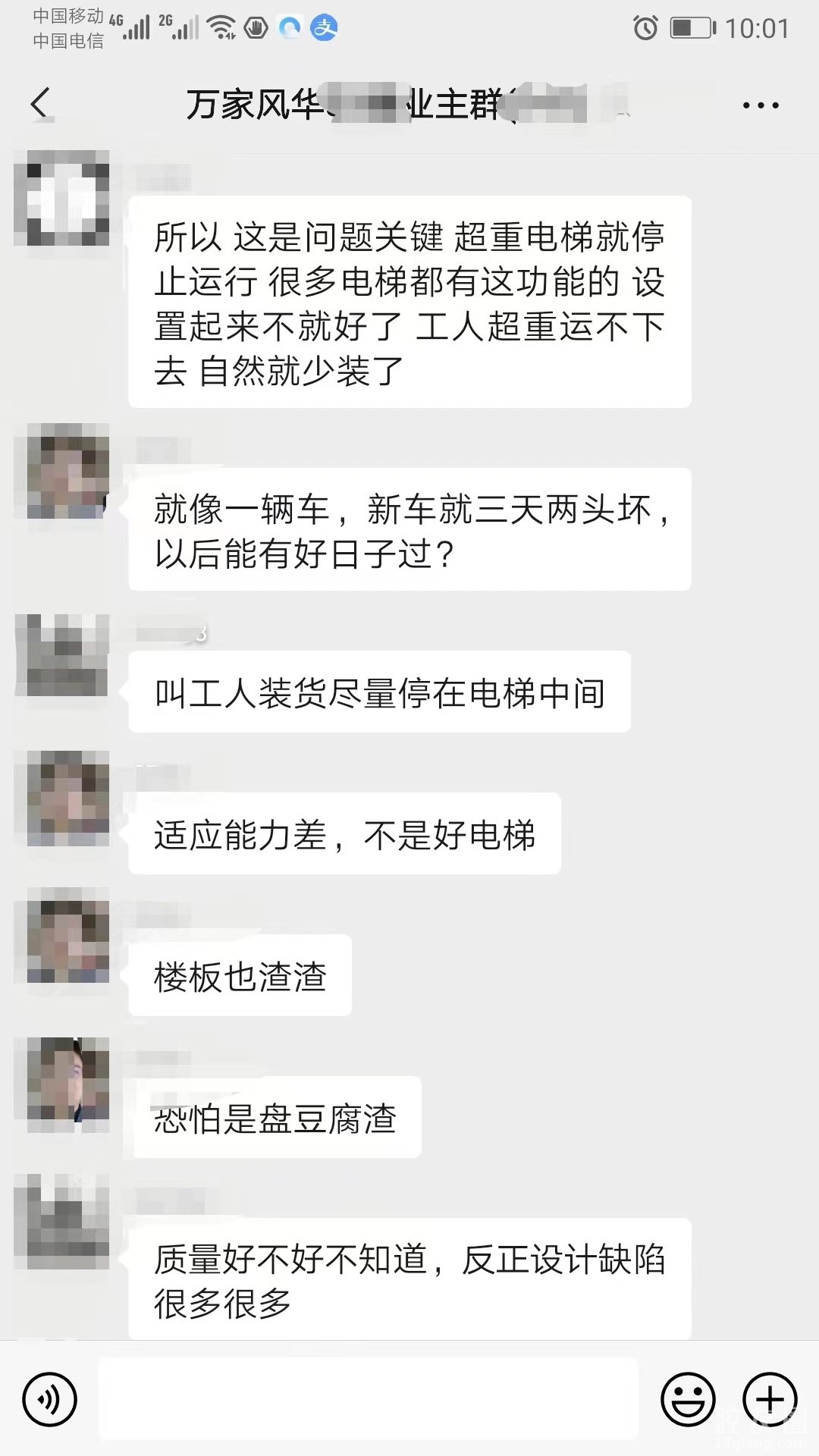Go back from the group chat
Screen dimensions: 819x1456
point(41,104)
